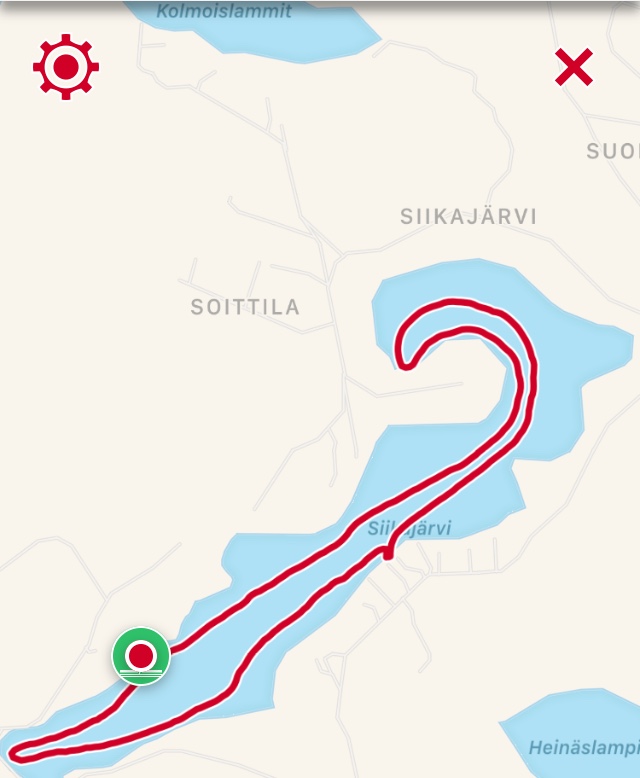The image size is (640, 778).
Task: Close the map view
Action: pos(574,67)
